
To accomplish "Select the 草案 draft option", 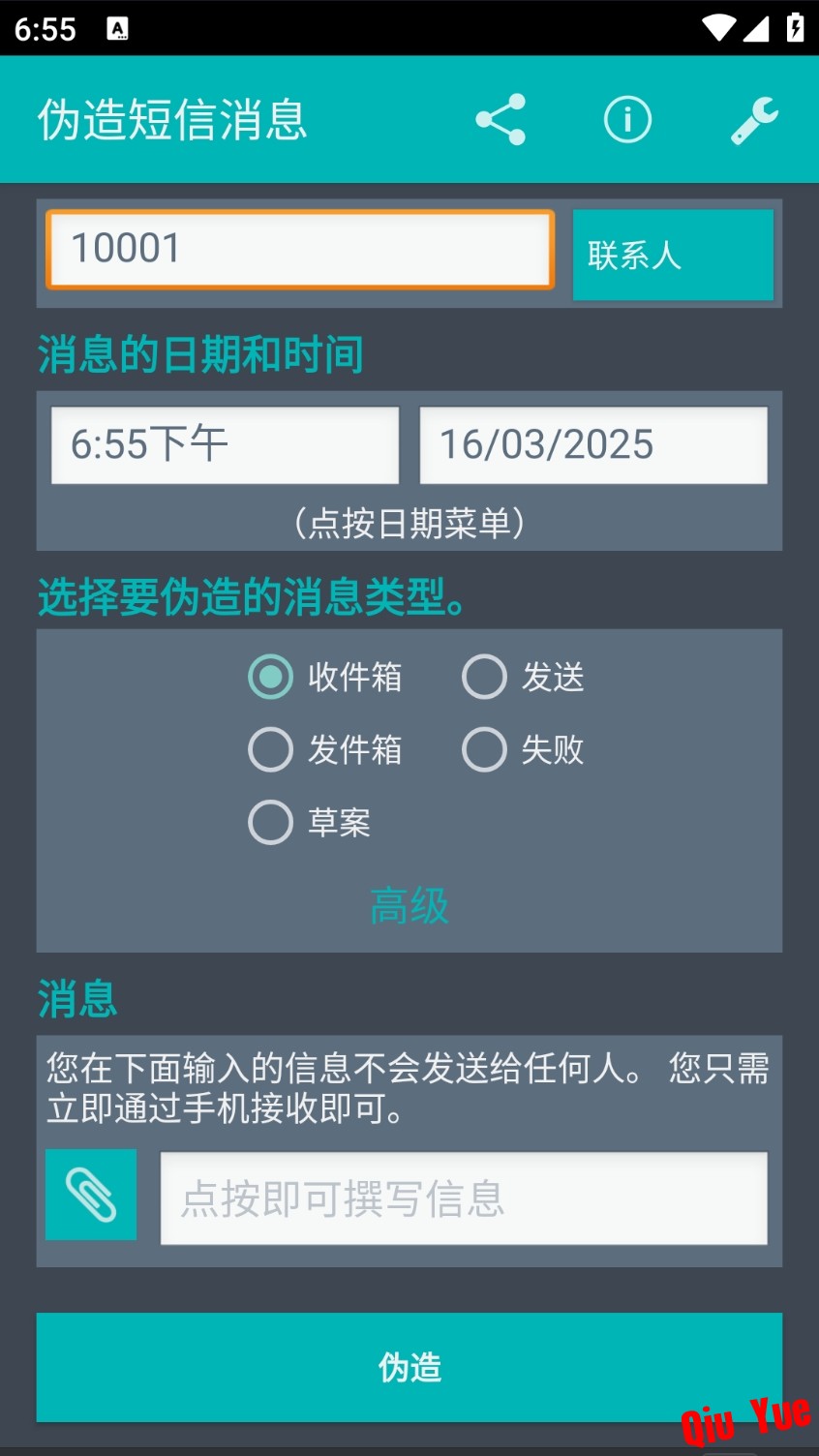I will click(310, 822).
